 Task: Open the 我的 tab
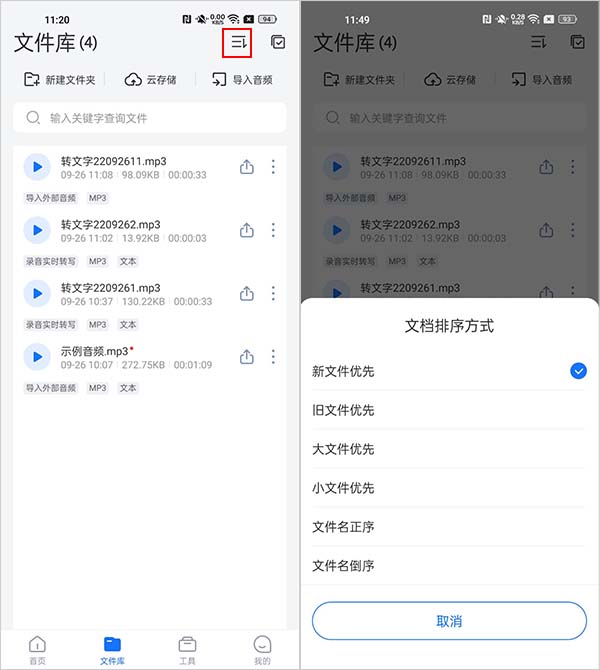pyautogui.click(x=262, y=649)
